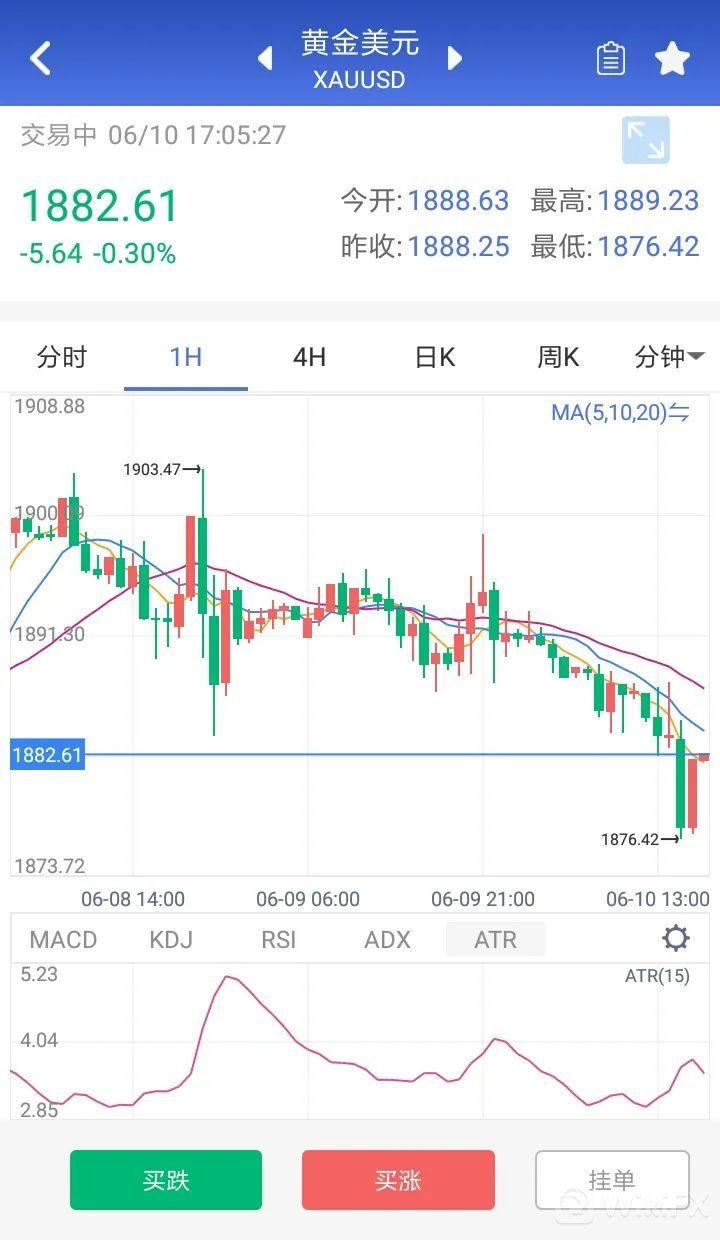Viewport: 720px width, 1240px height.
Task: Open indicator settings gear
Action: [676, 938]
